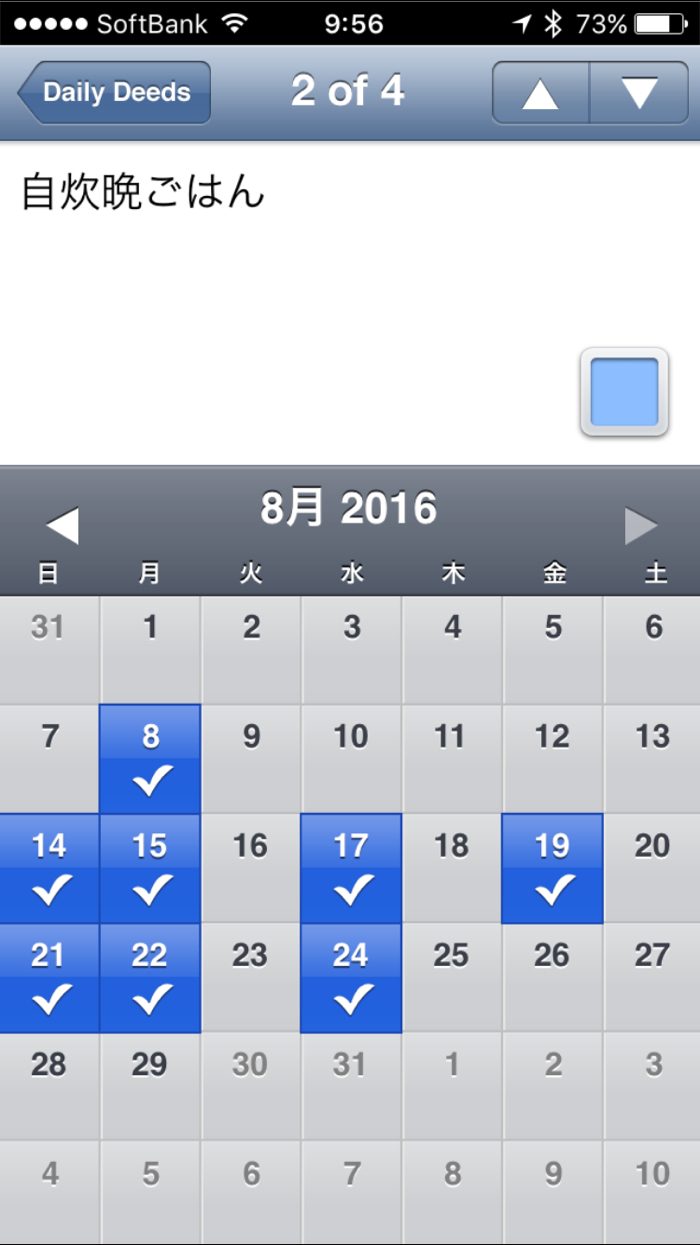Screen dimensions: 700x1245
Task: Uncheck August 21
Action: pyautogui.click(x=49, y=978)
